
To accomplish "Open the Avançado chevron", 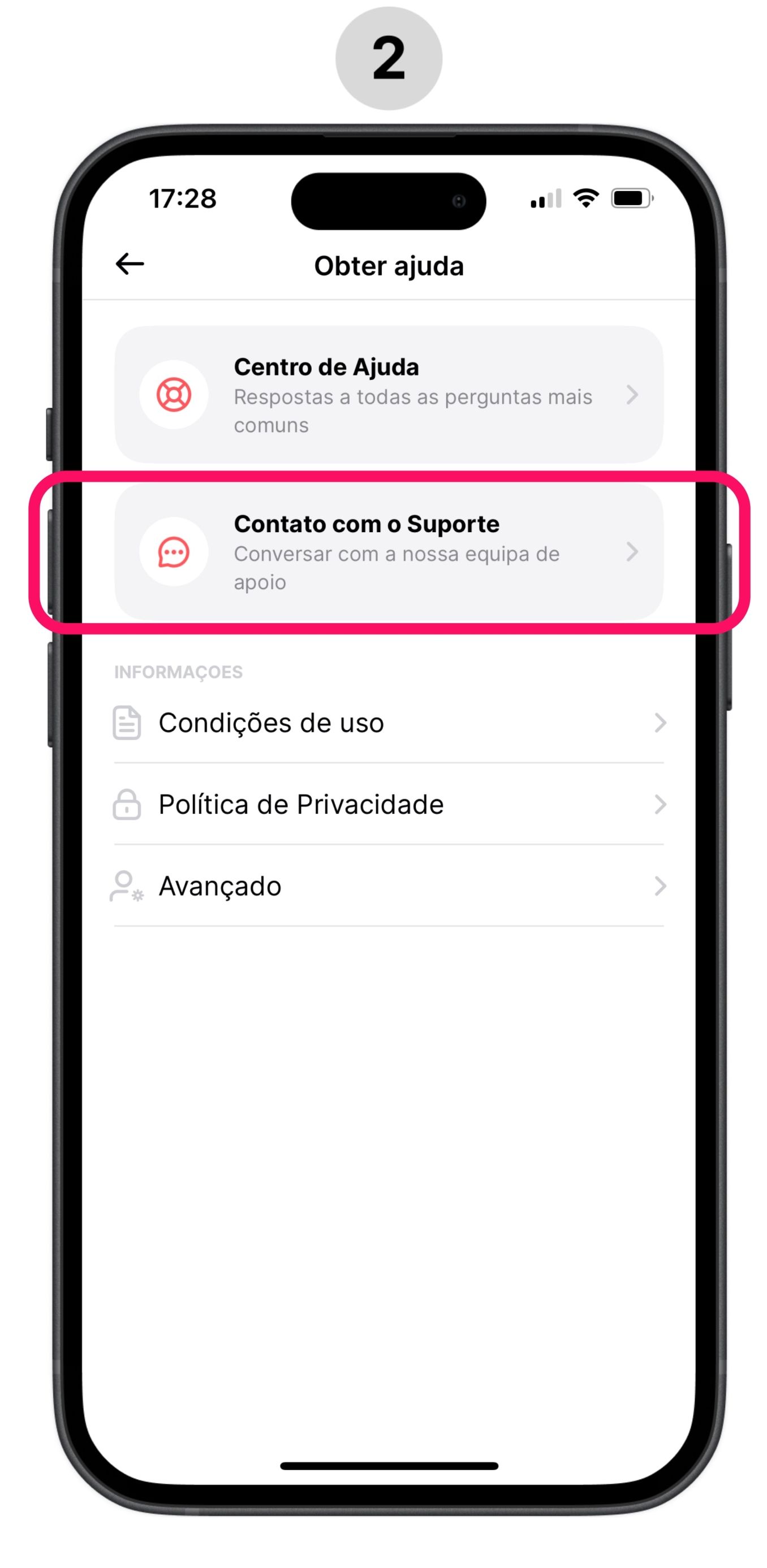I will pos(662,886).
